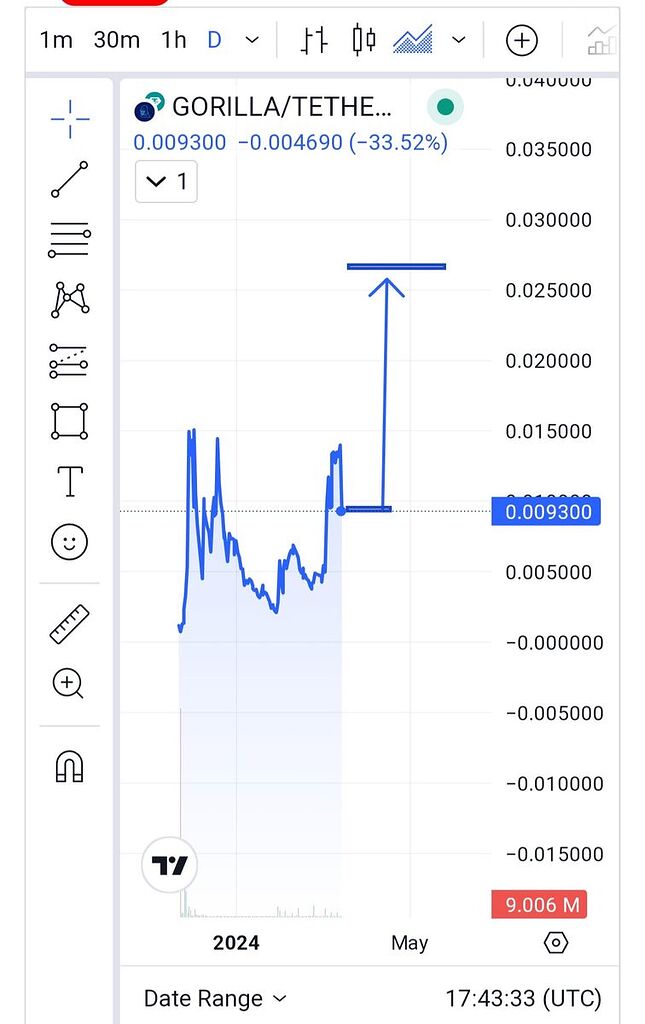Select the 1m timeframe
The height and width of the screenshot is (1024, 645).
56,40
